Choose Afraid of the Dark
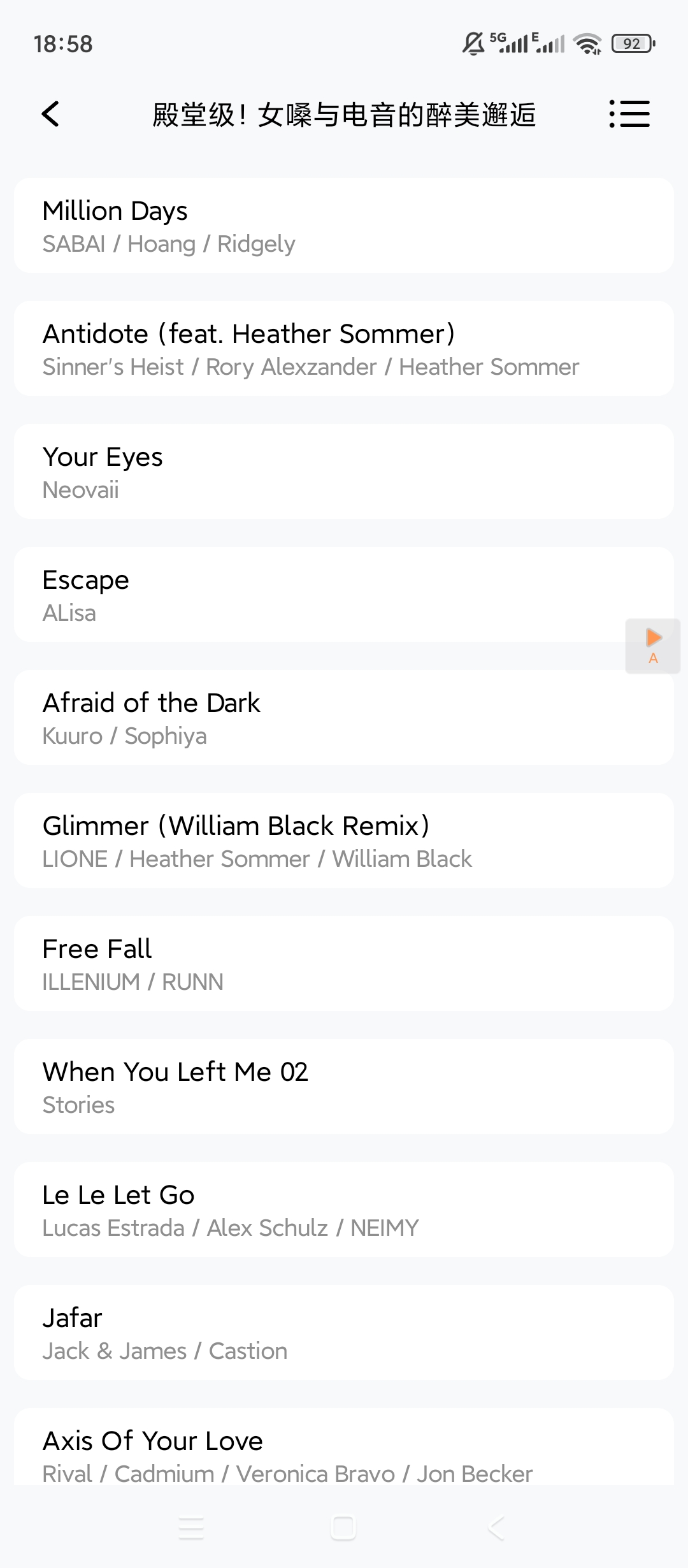Screen dimensions: 688x1568 click(344, 718)
